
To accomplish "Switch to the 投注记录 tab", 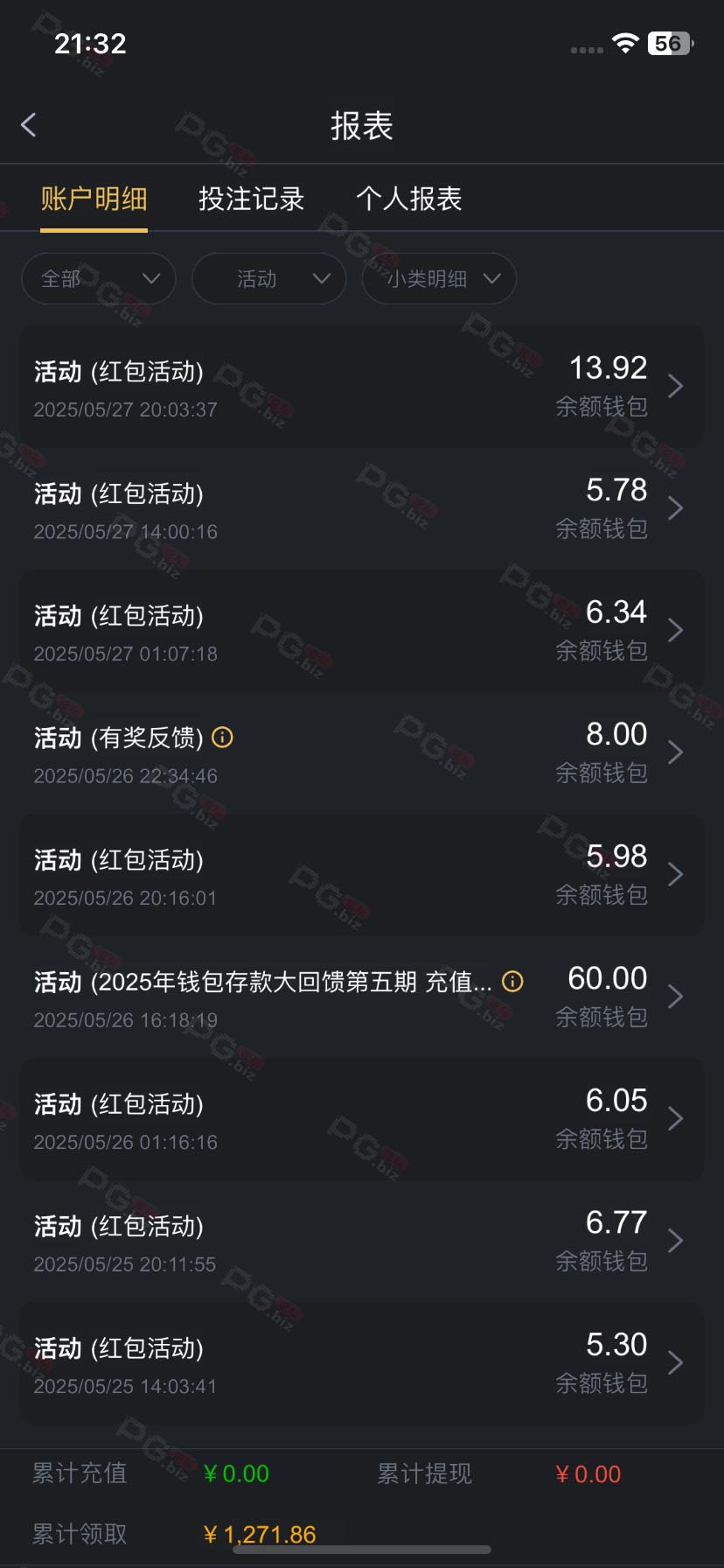I will [251, 199].
